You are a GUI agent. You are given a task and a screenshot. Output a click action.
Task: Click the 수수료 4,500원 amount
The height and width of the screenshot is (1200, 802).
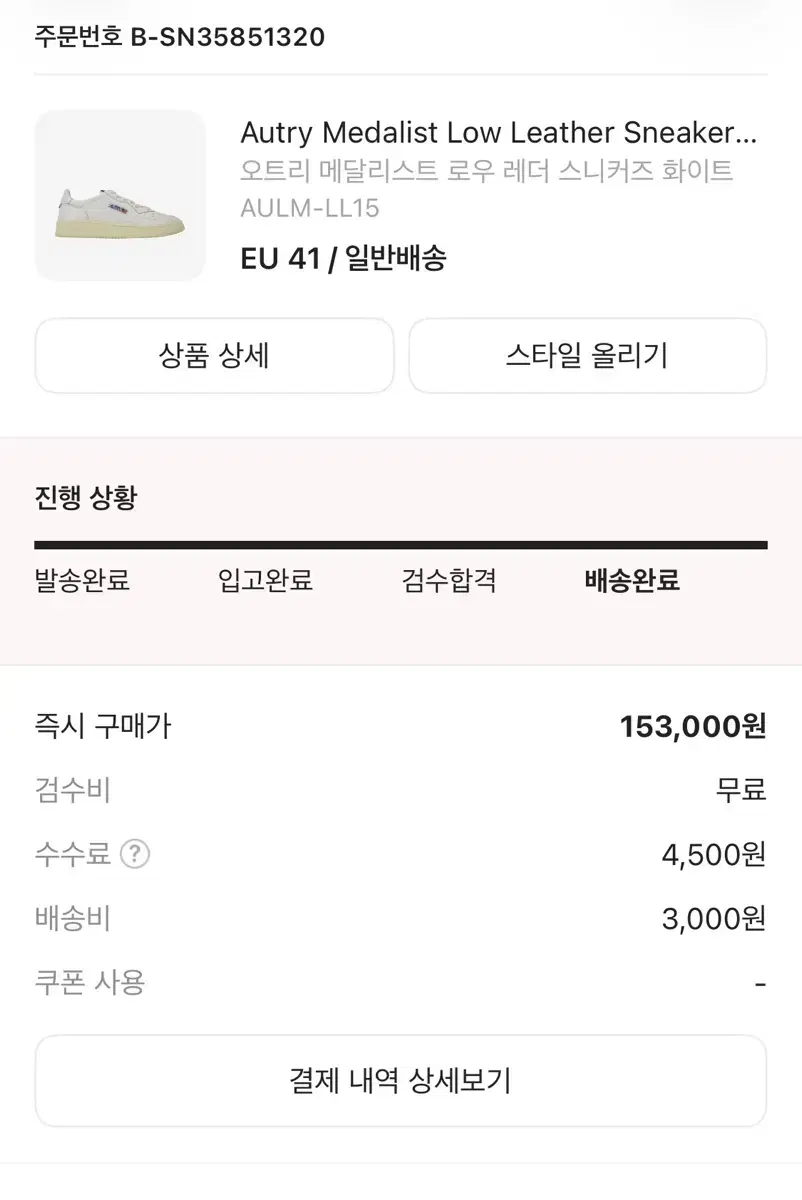(711, 854)
